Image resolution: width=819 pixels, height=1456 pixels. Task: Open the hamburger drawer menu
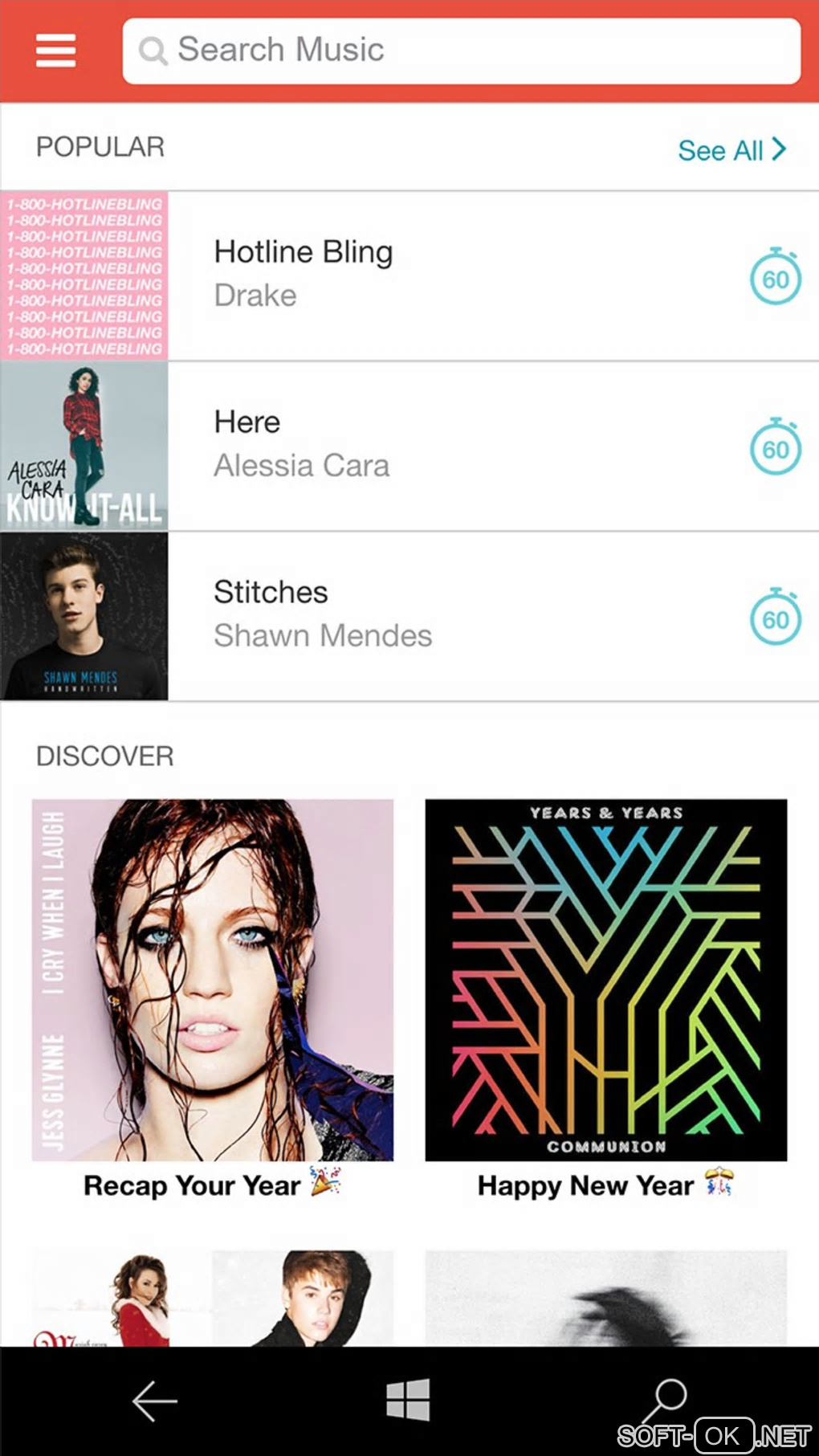[55, 51]
